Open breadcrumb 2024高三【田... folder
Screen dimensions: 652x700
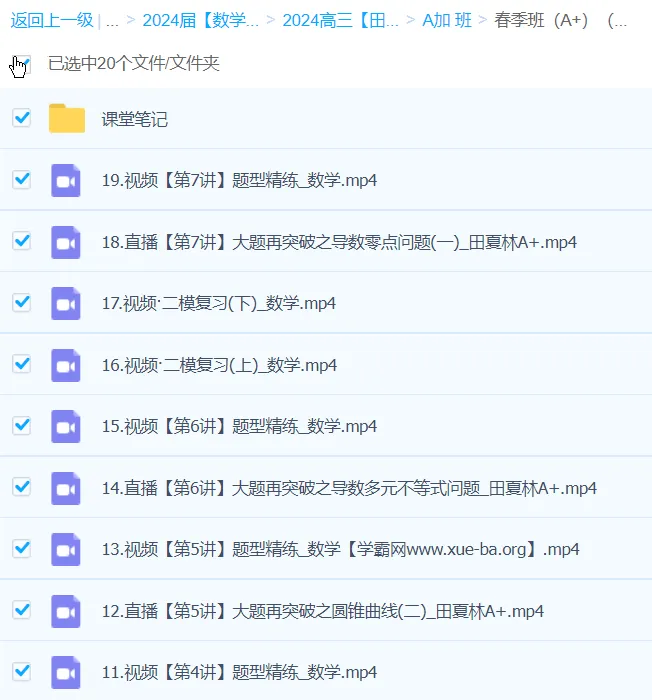[340, 20]
